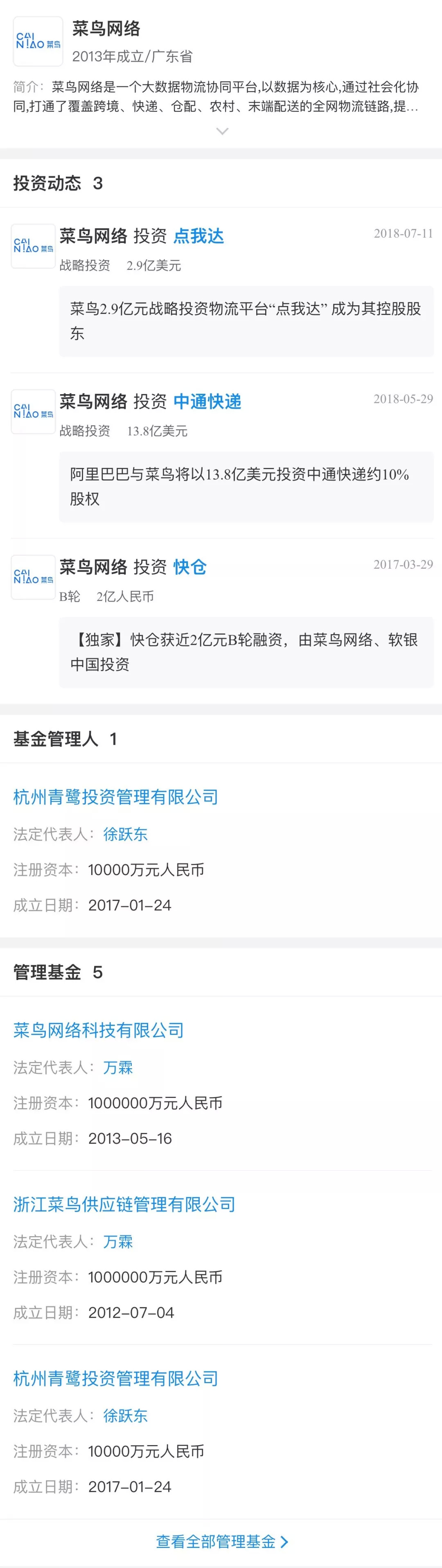Viewport: 442px width, 1568px height.
Task: Open 杭州青鹭投资管理有限公司 under 基金管理人
Action: click(115, 797)
